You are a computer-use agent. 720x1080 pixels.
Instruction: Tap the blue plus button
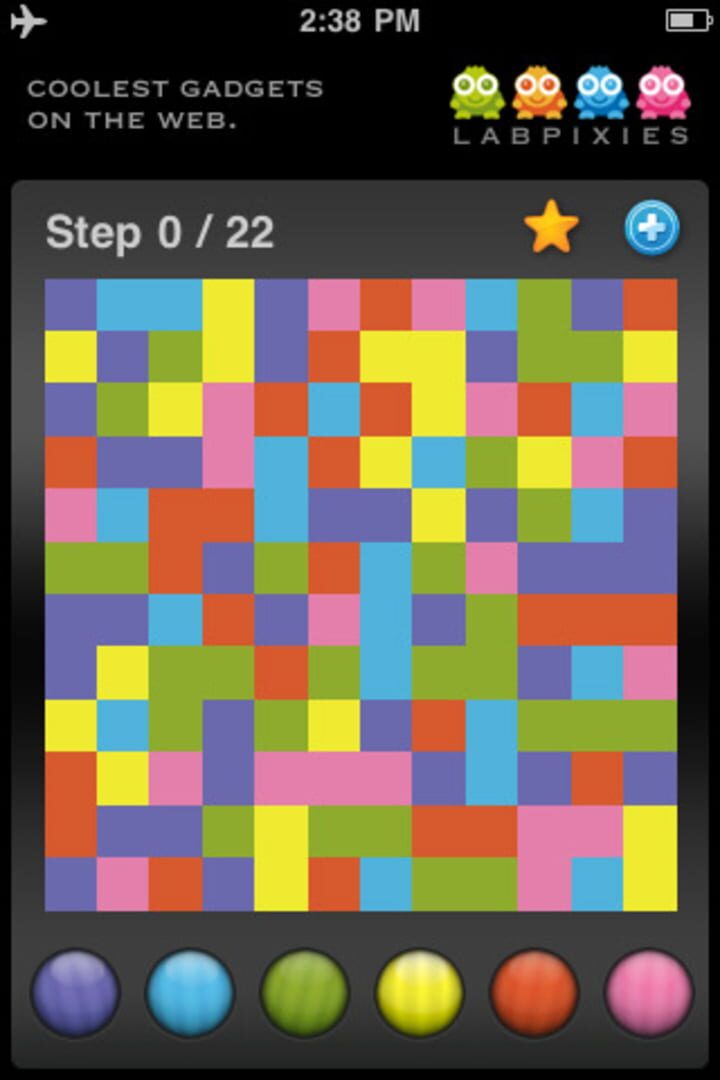click(652, 229)
